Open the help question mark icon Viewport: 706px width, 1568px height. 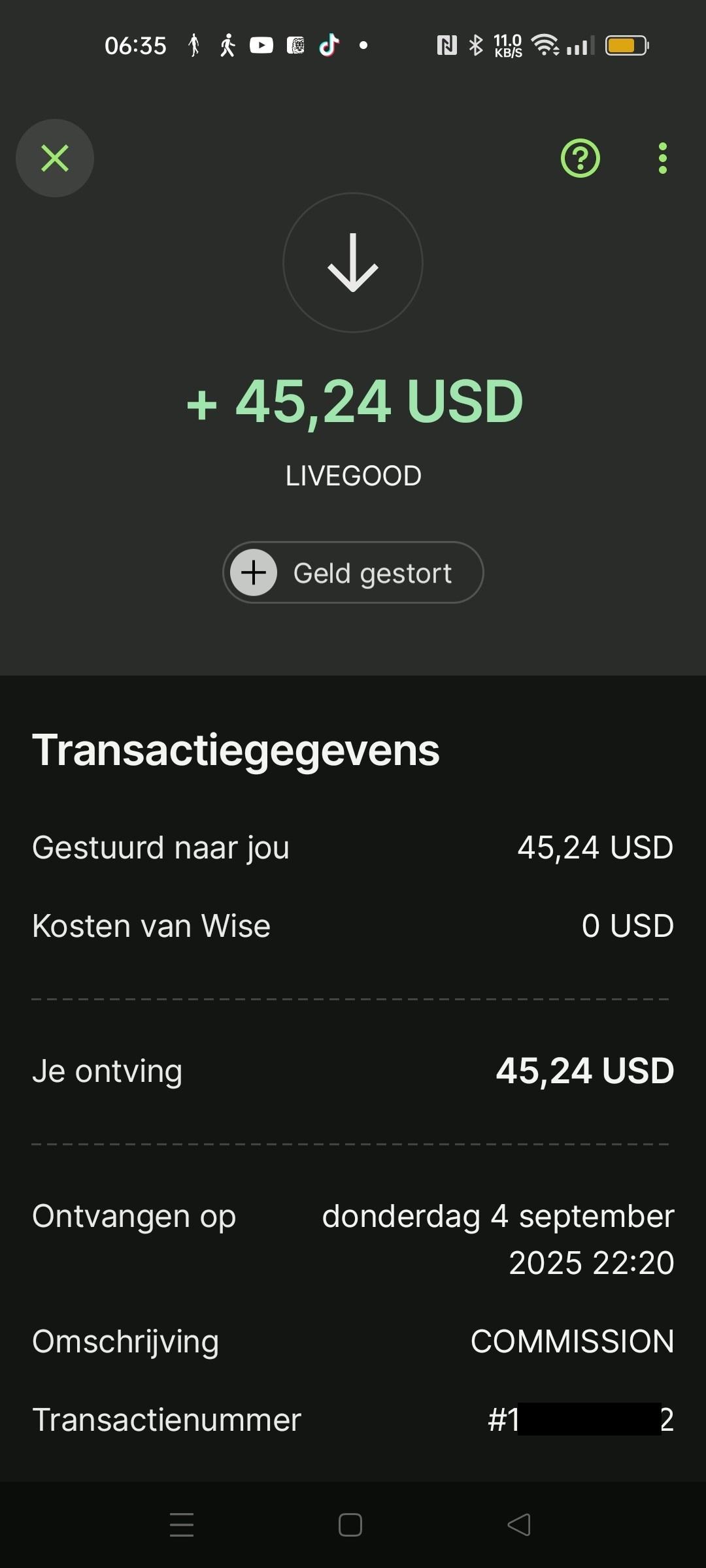tap(580, 158)
